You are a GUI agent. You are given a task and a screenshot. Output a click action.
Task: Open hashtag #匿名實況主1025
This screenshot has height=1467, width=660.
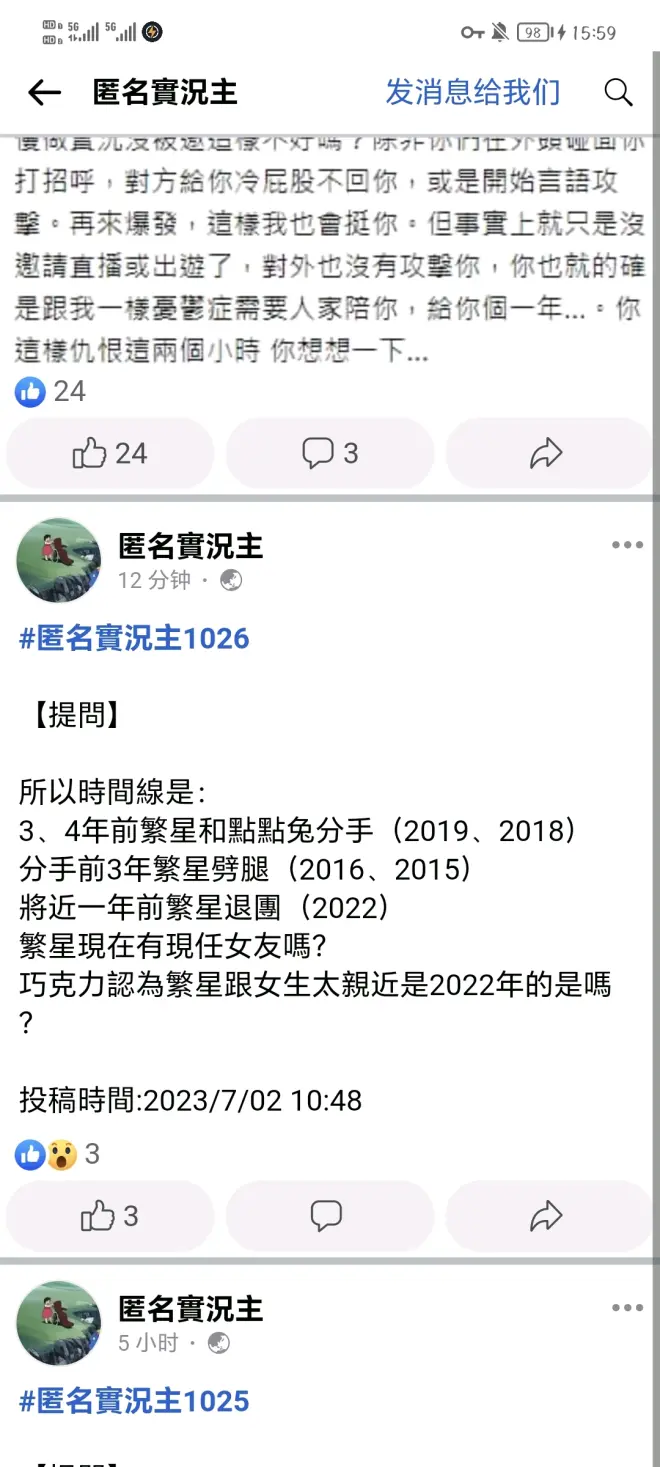tap(134, 1401)
